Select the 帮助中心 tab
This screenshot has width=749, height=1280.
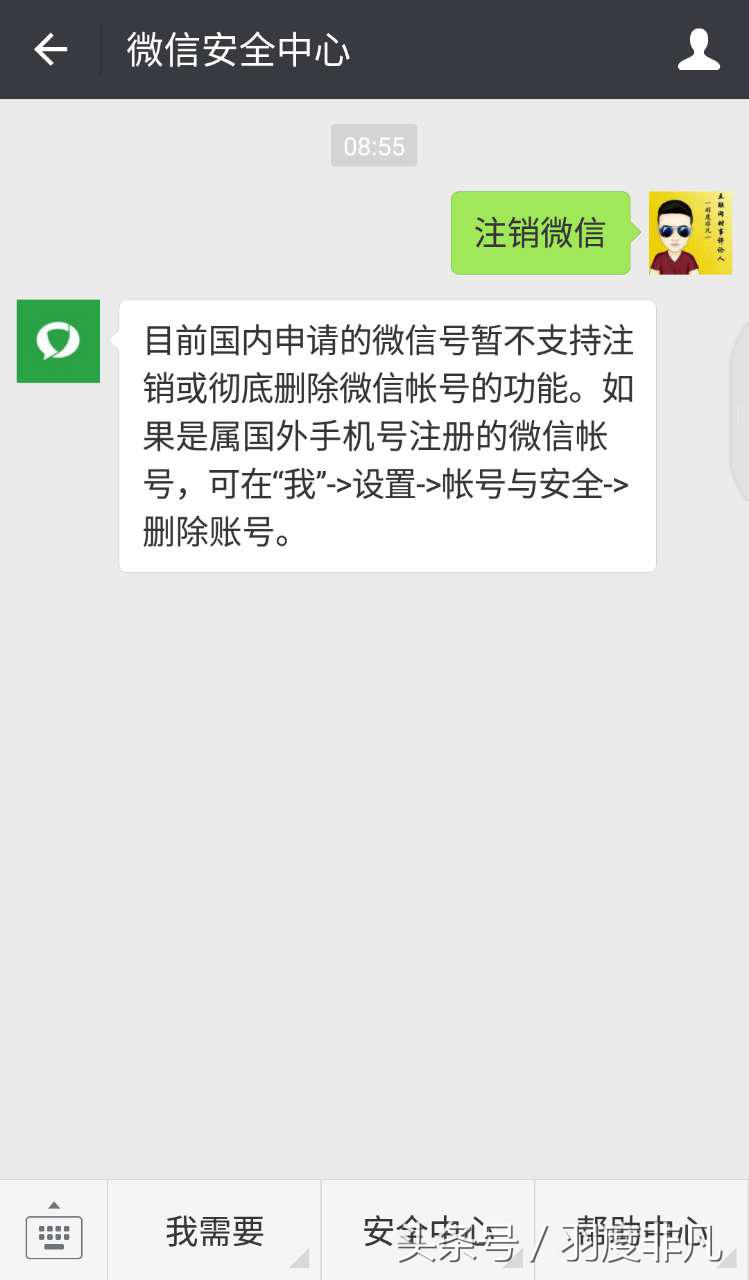point(640,1232)
